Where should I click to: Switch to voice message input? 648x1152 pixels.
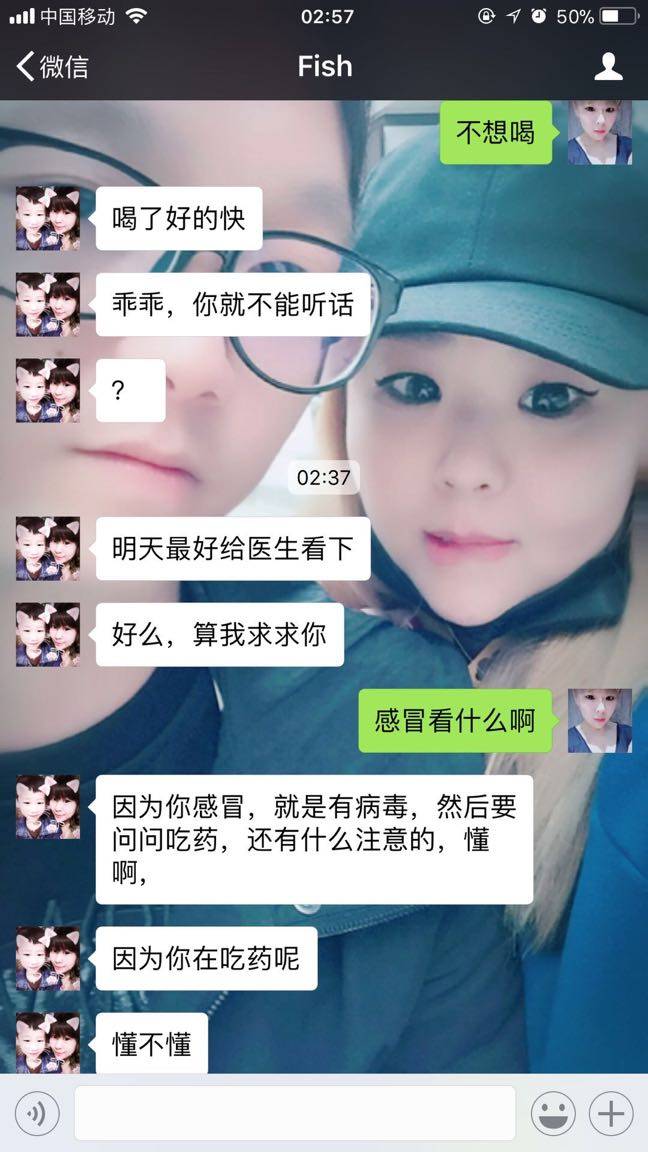click(x=37, y=1113)
